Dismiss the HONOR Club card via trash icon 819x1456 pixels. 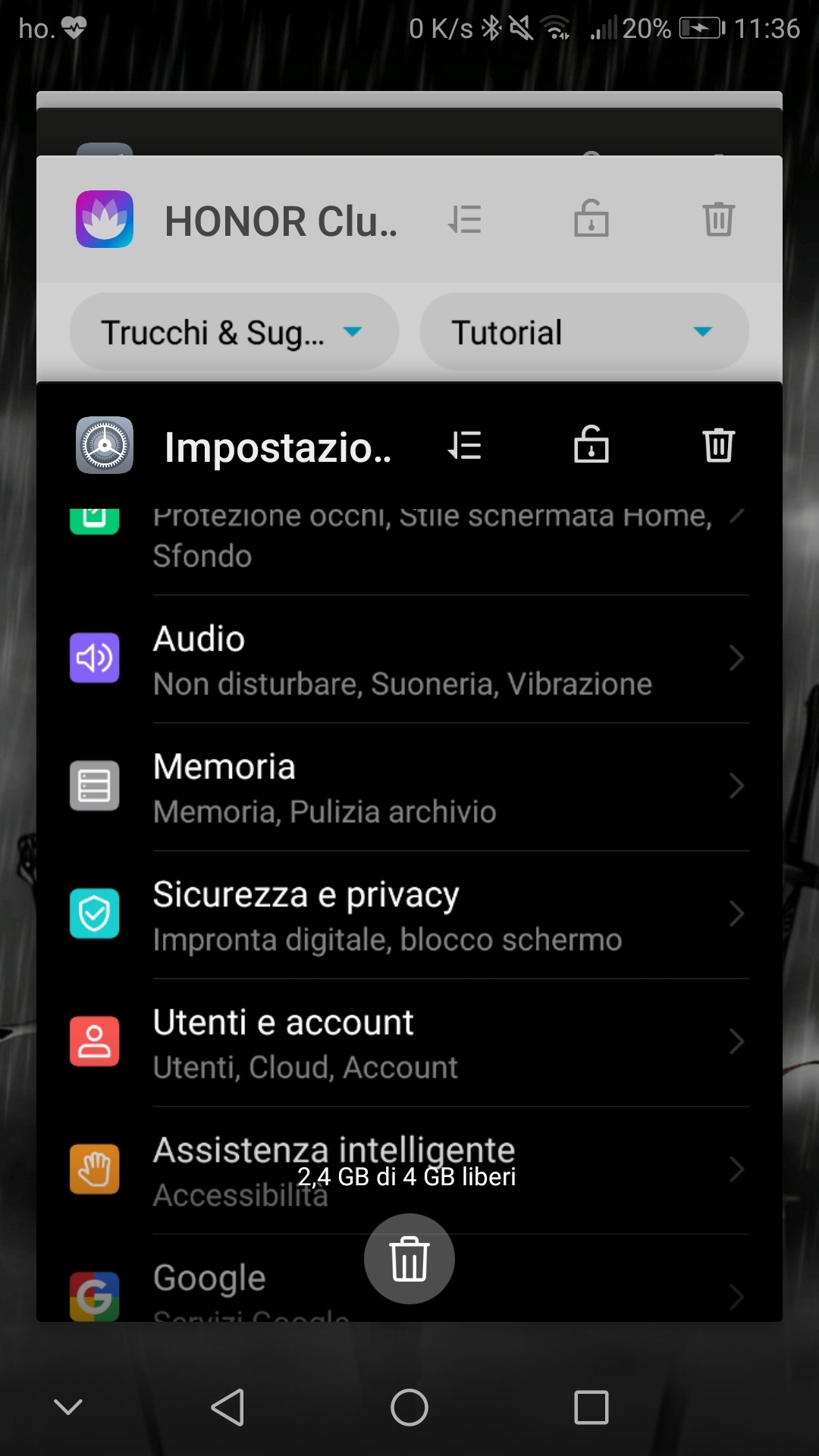click(x=718, y=219)
